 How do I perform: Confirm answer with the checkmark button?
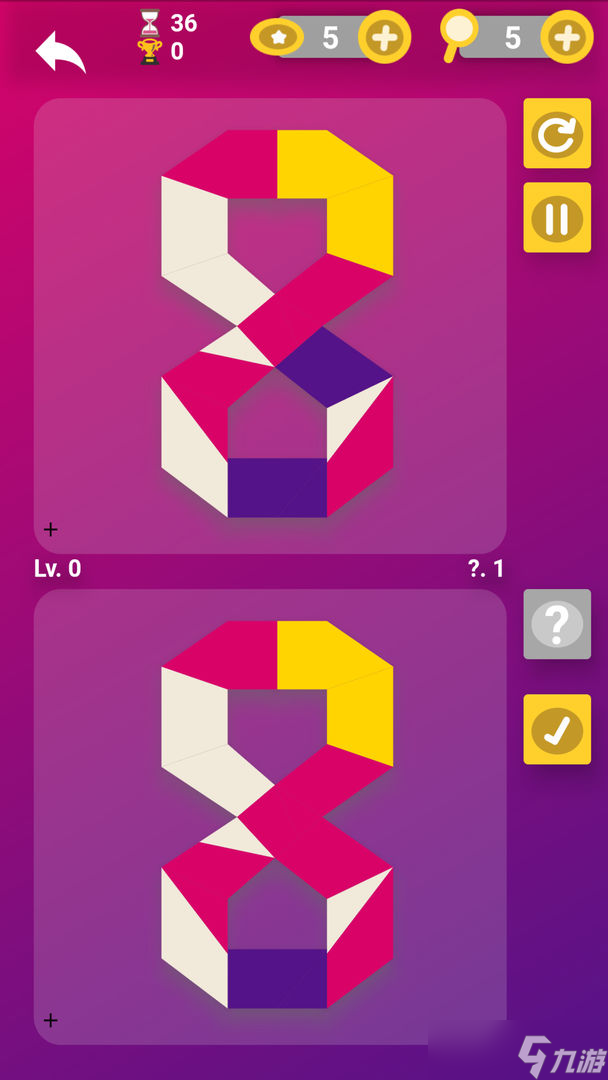coord(557,730)
